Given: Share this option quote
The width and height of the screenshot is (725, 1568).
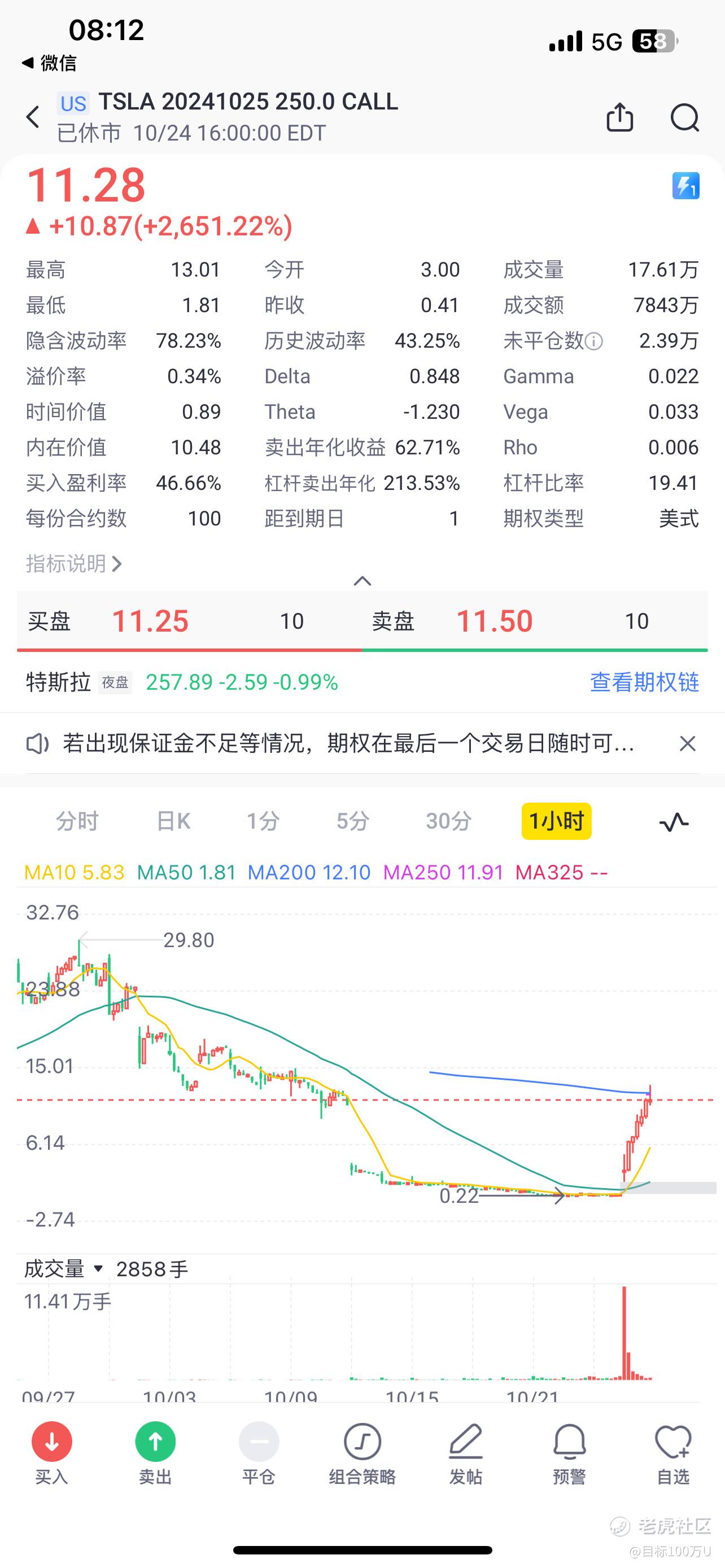Looking at the screenshot, I should click(x=619, y=117).
